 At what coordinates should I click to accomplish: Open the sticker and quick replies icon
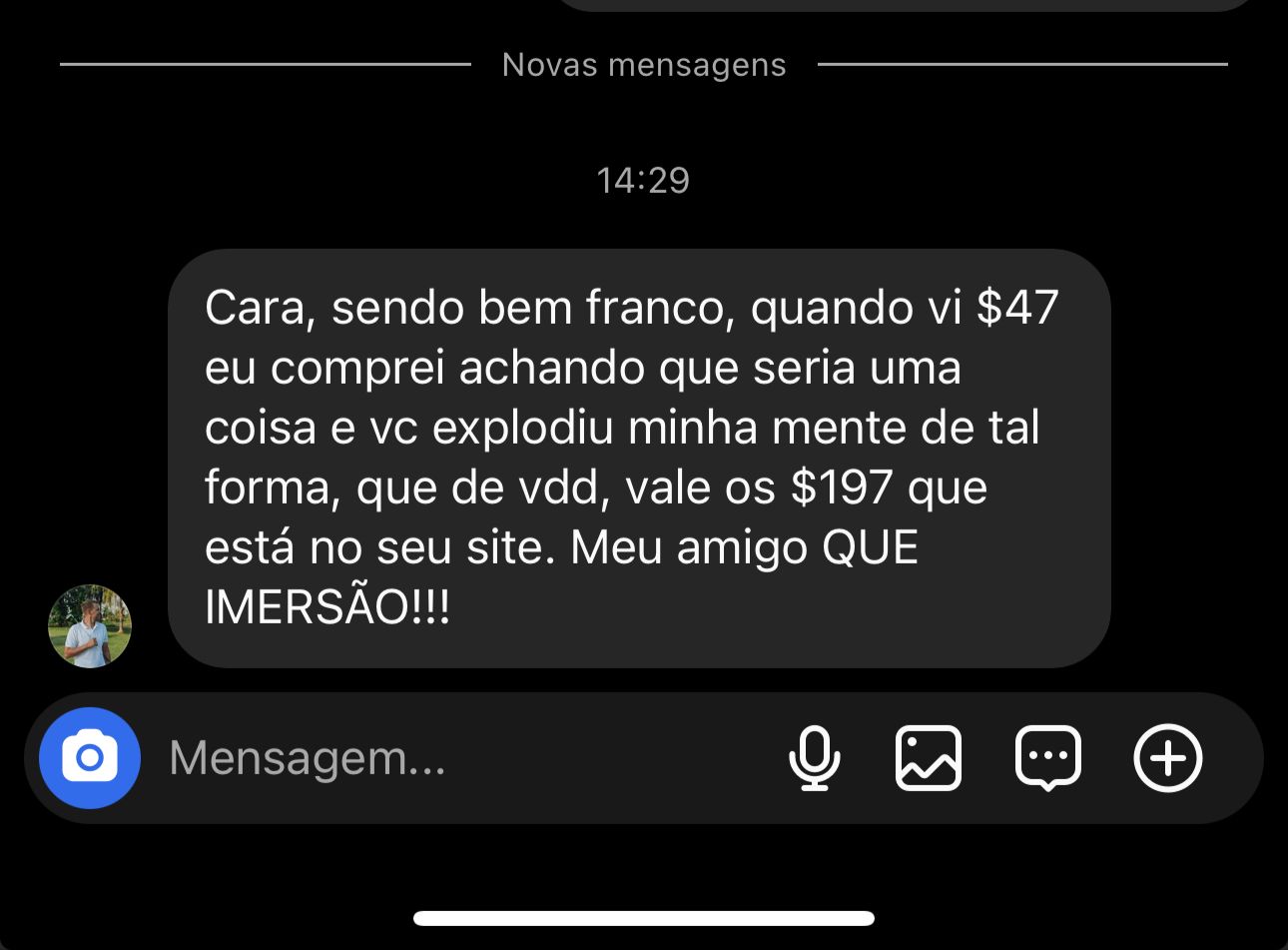[x=1047, y=758]
